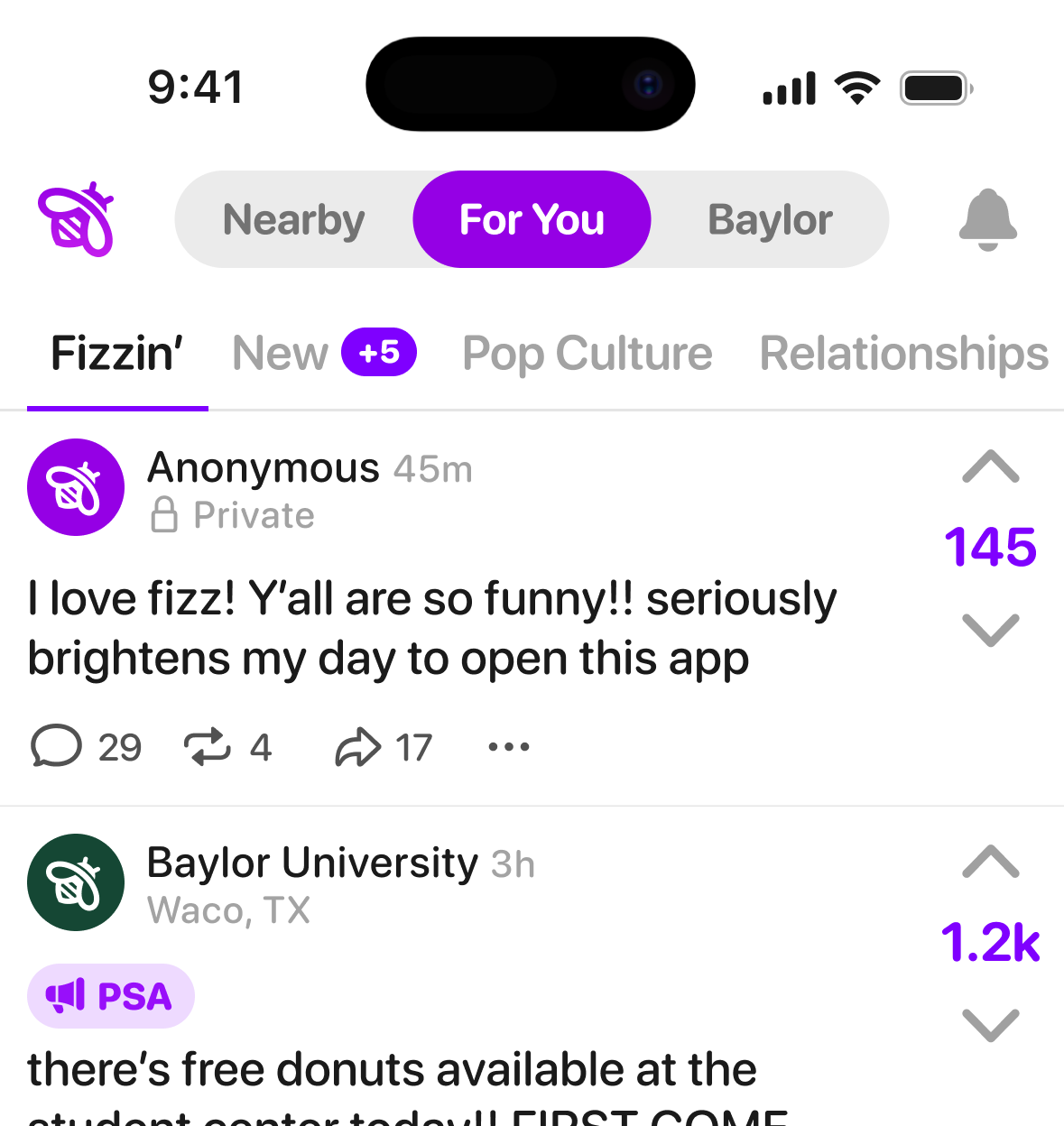Select the Fizzin' category tab
Image resolution: width=1064 pixels, height=1126 pixels.
(117, 354)
